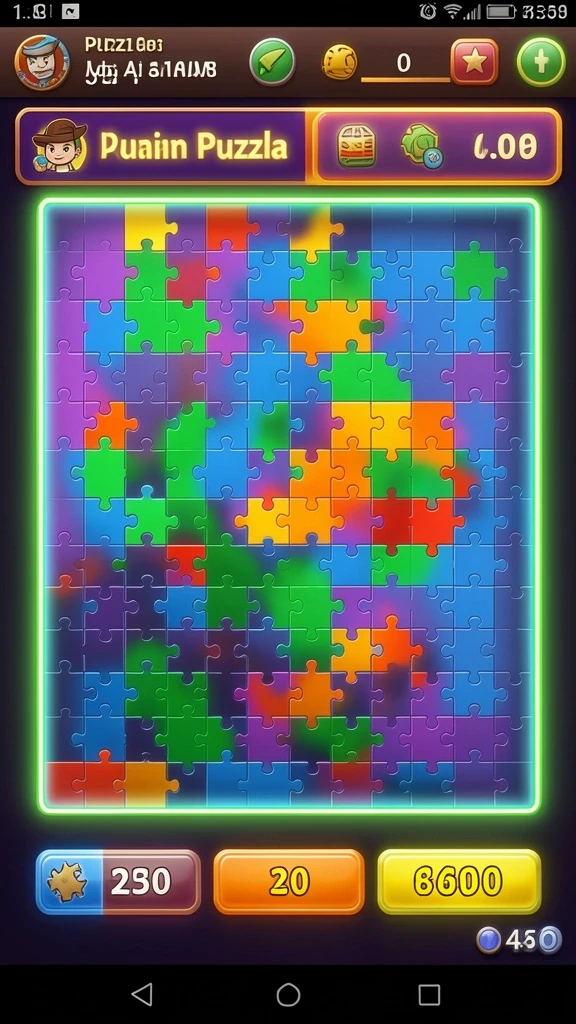Tap the green leaf button
Image resolution: width=576 pixels, height=1024 pixels.
pyautogui.click(x=272, y=62)
